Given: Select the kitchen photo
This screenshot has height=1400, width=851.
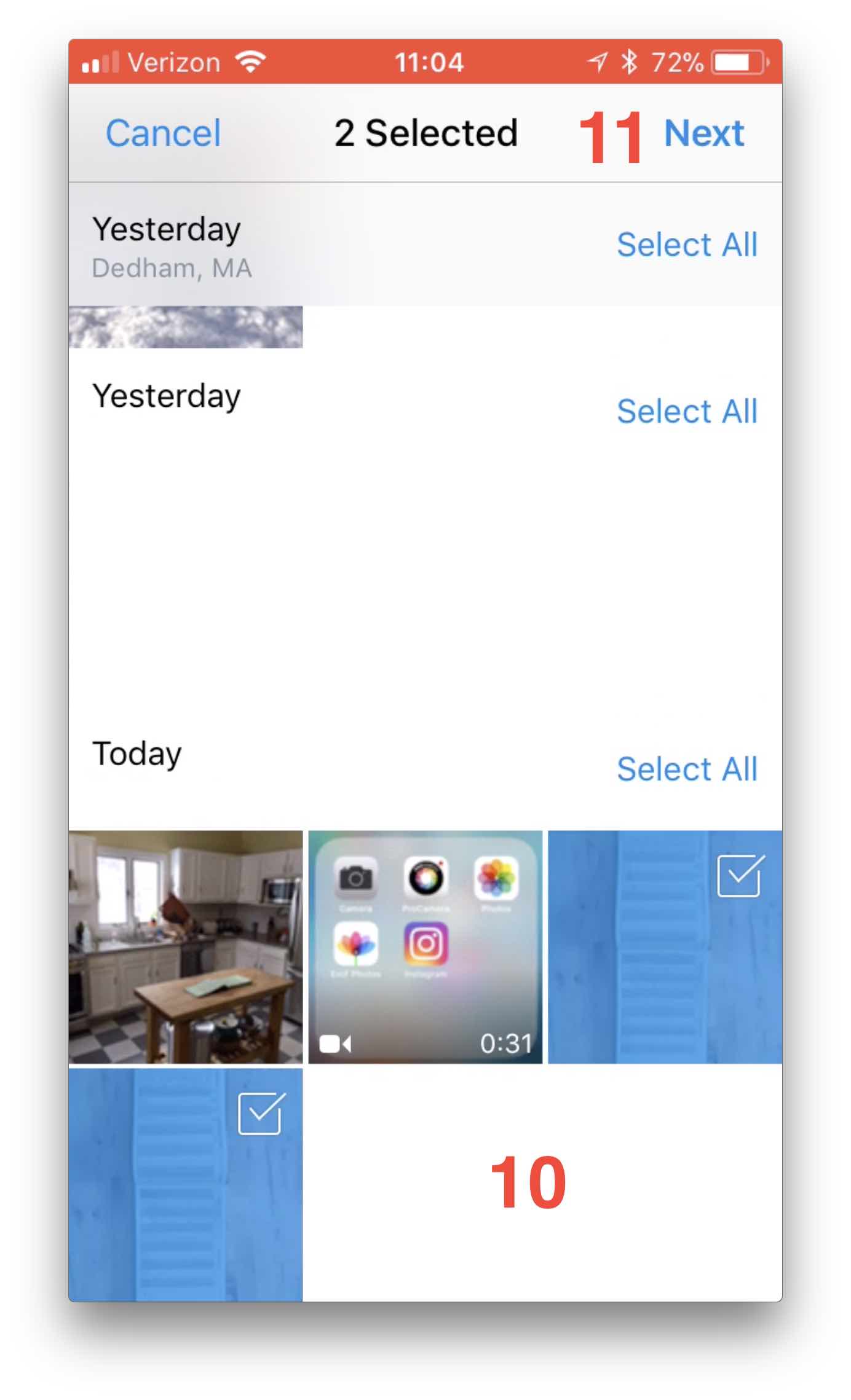Looking at the screenshot, I should click(186, 946).
